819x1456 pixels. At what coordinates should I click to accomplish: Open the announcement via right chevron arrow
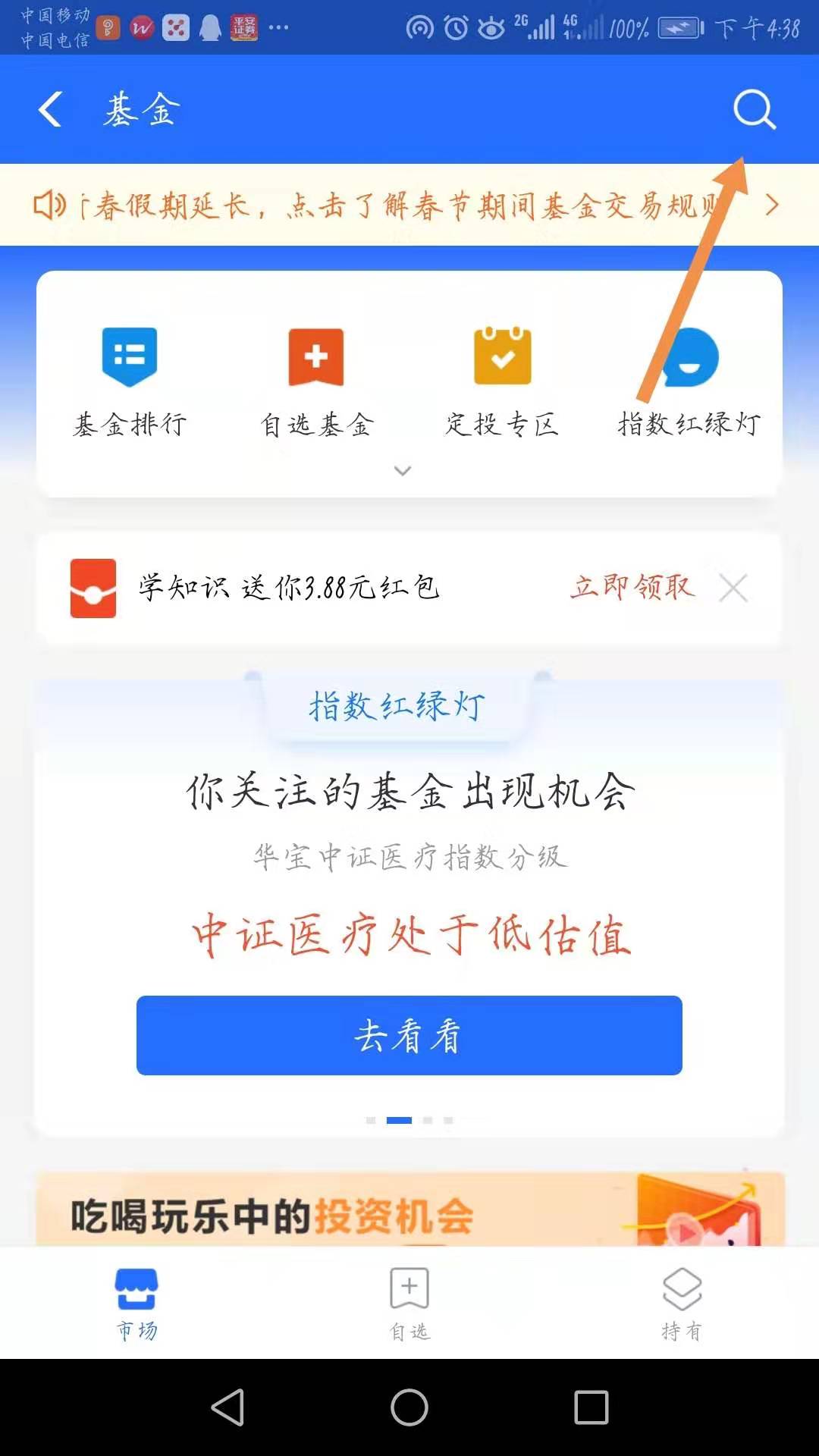(772, 205)
